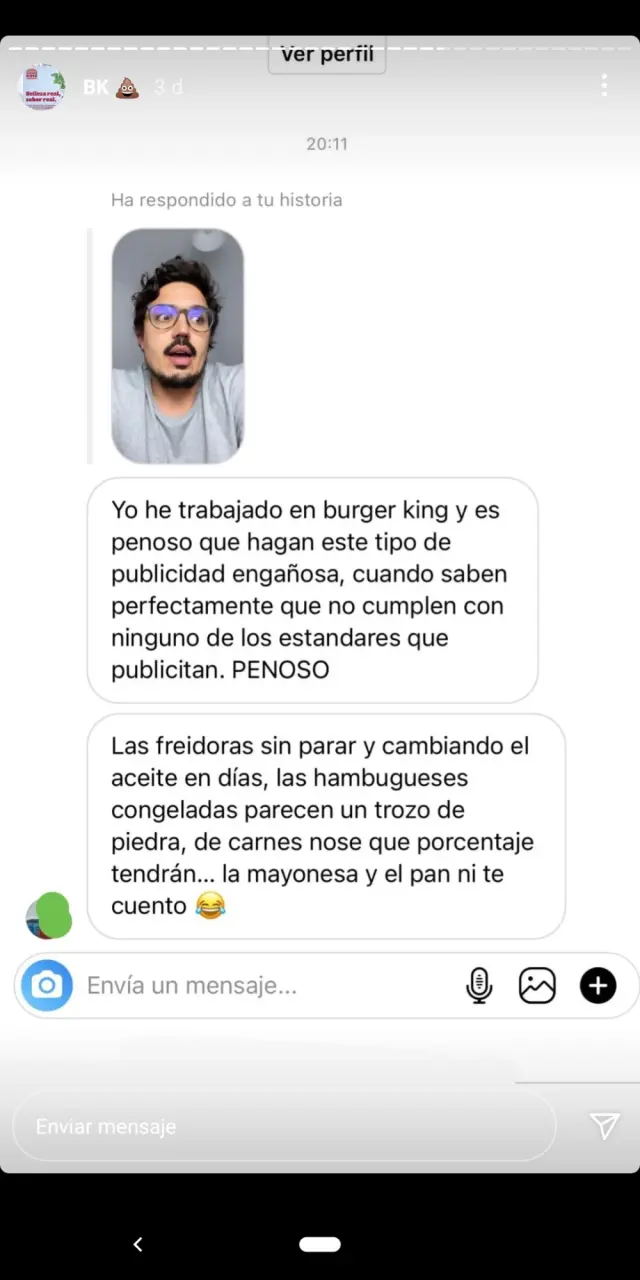The height and width of the screenshot is (1280, 640).
Task: Tap the home pill in navigation bar
Action: (x=320, y=1244)
